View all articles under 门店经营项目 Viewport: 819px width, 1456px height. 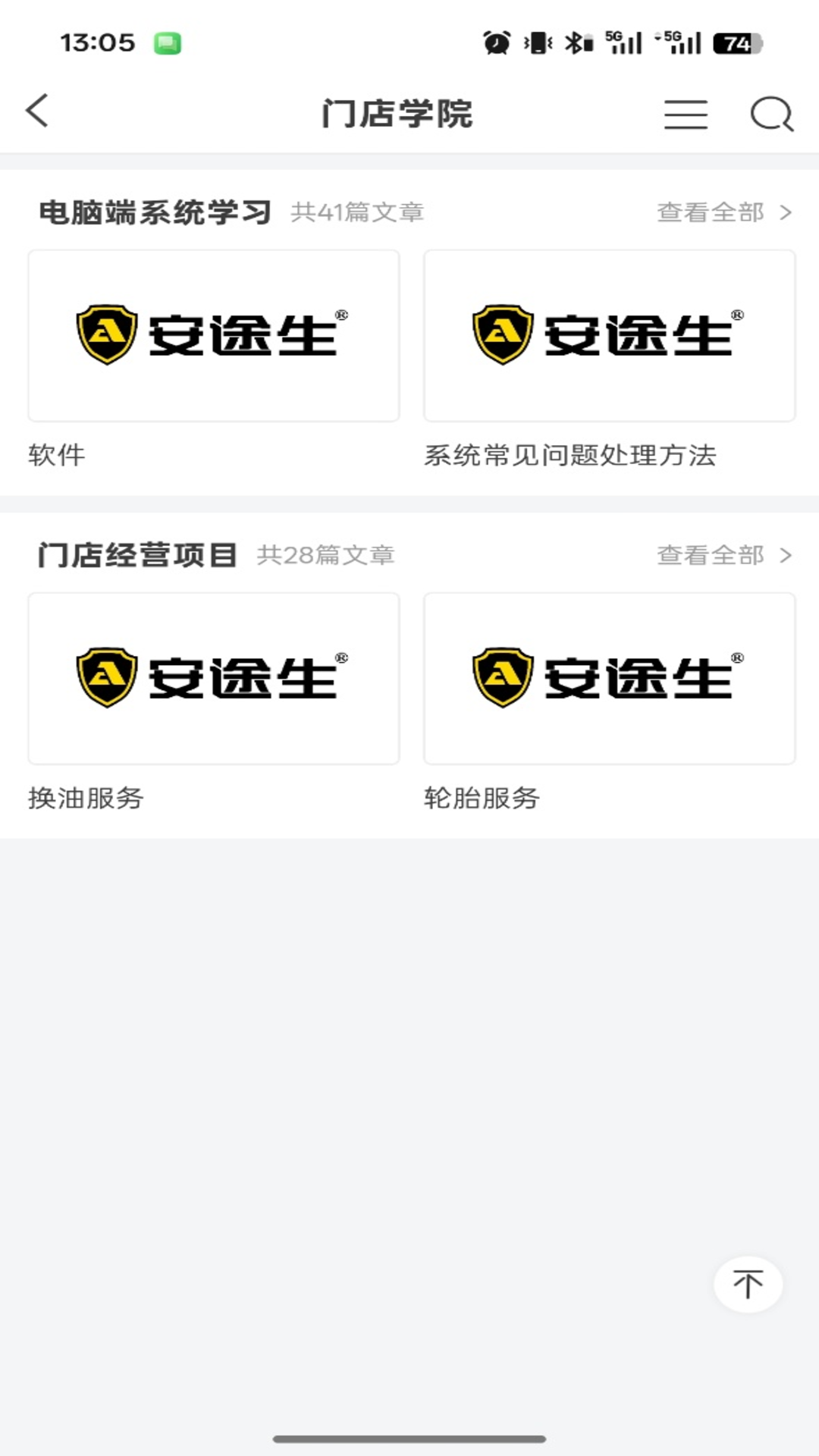pyautogui.click(x=711, y=557)
